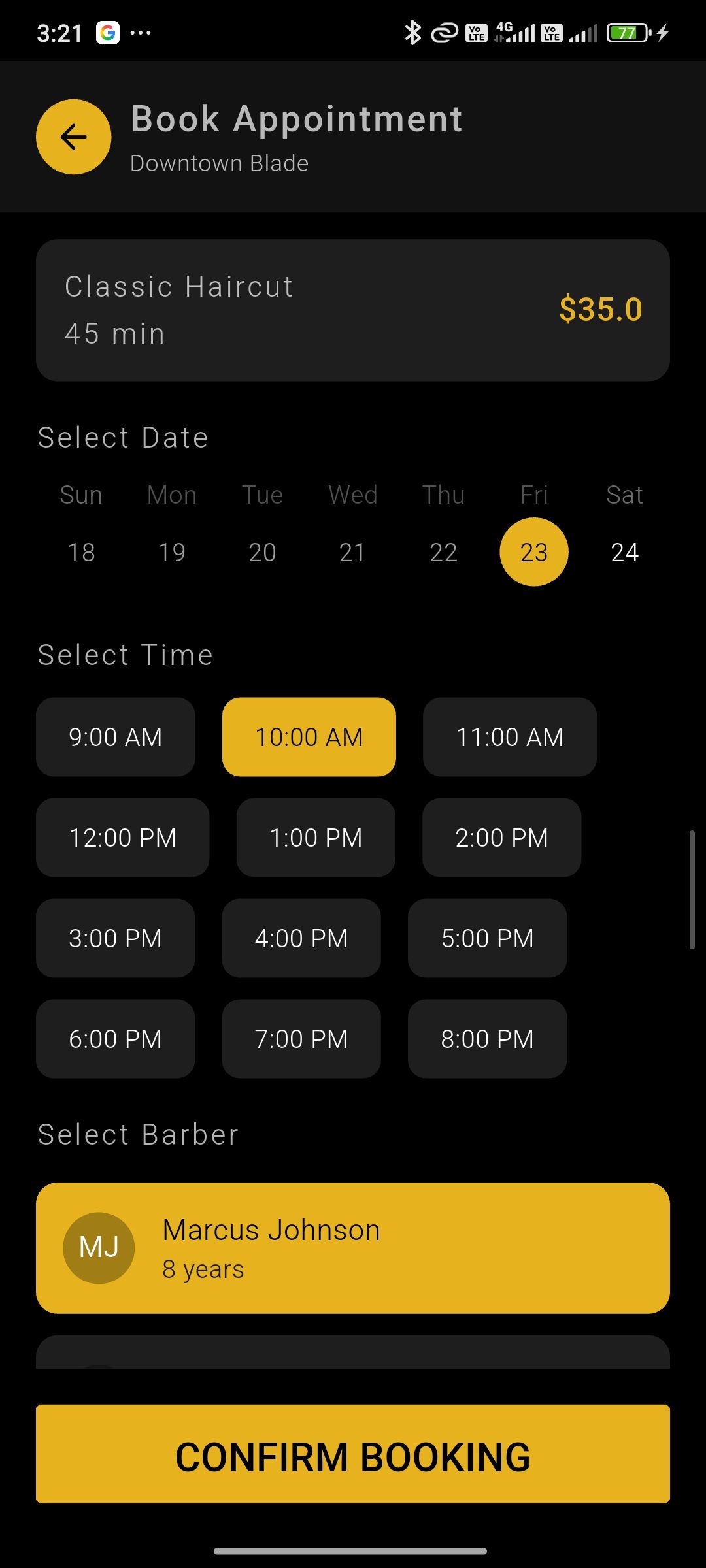The width and height of the screenshot is (706, 1568).
Task: Pick the 8:00 PM time slot
Action: coord(487,1039)
